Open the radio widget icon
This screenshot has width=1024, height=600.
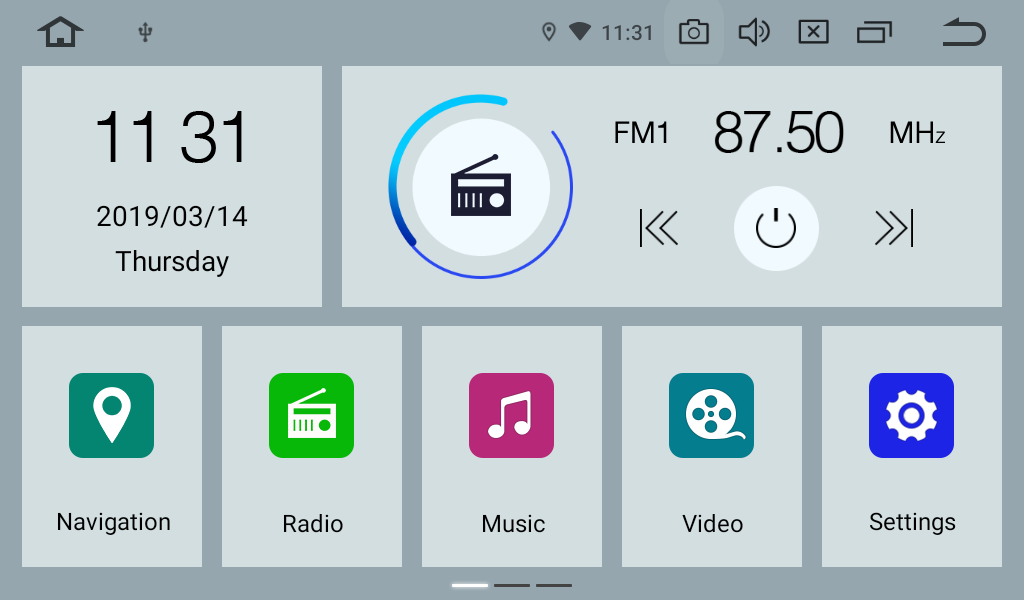pos(481,186)
